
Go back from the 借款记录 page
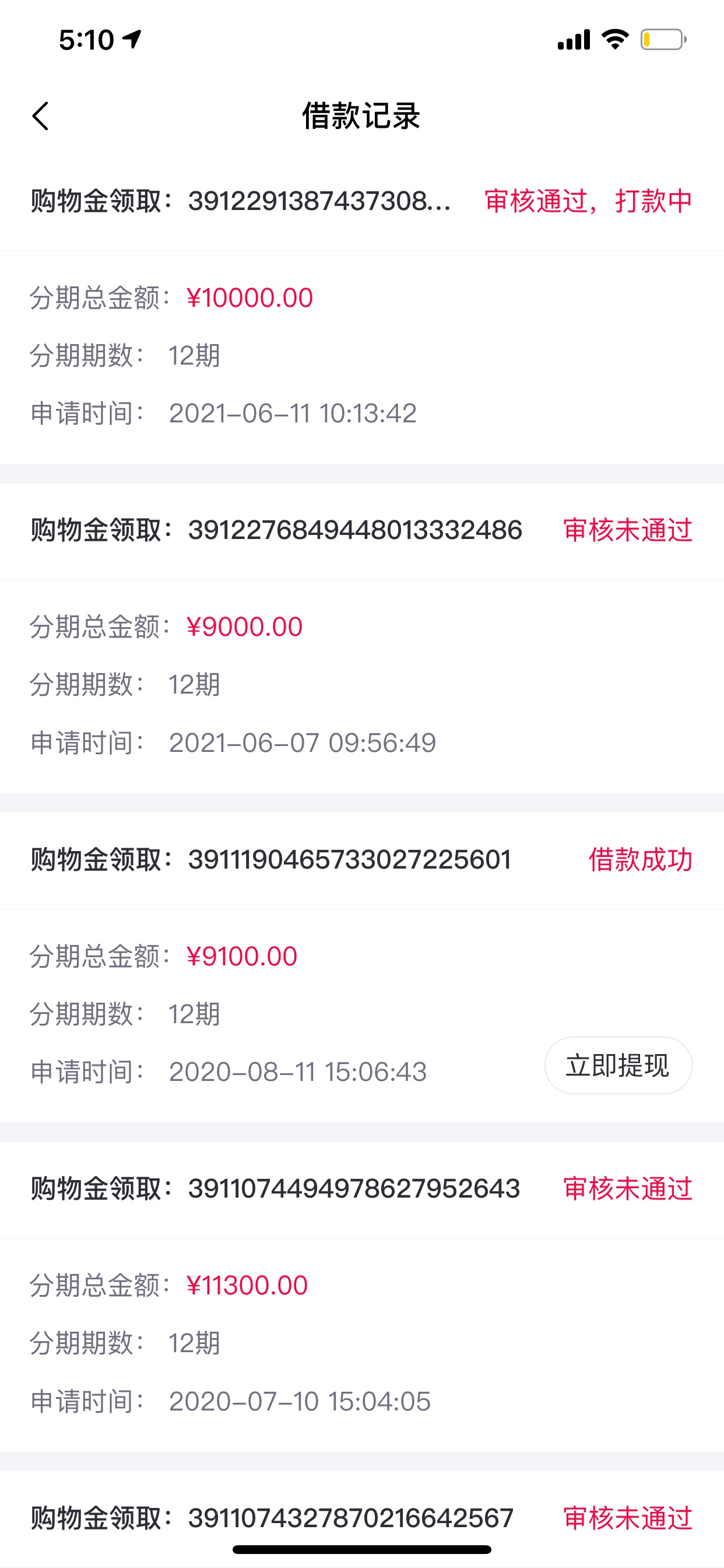pyautogui.click(x=40, y=116)
